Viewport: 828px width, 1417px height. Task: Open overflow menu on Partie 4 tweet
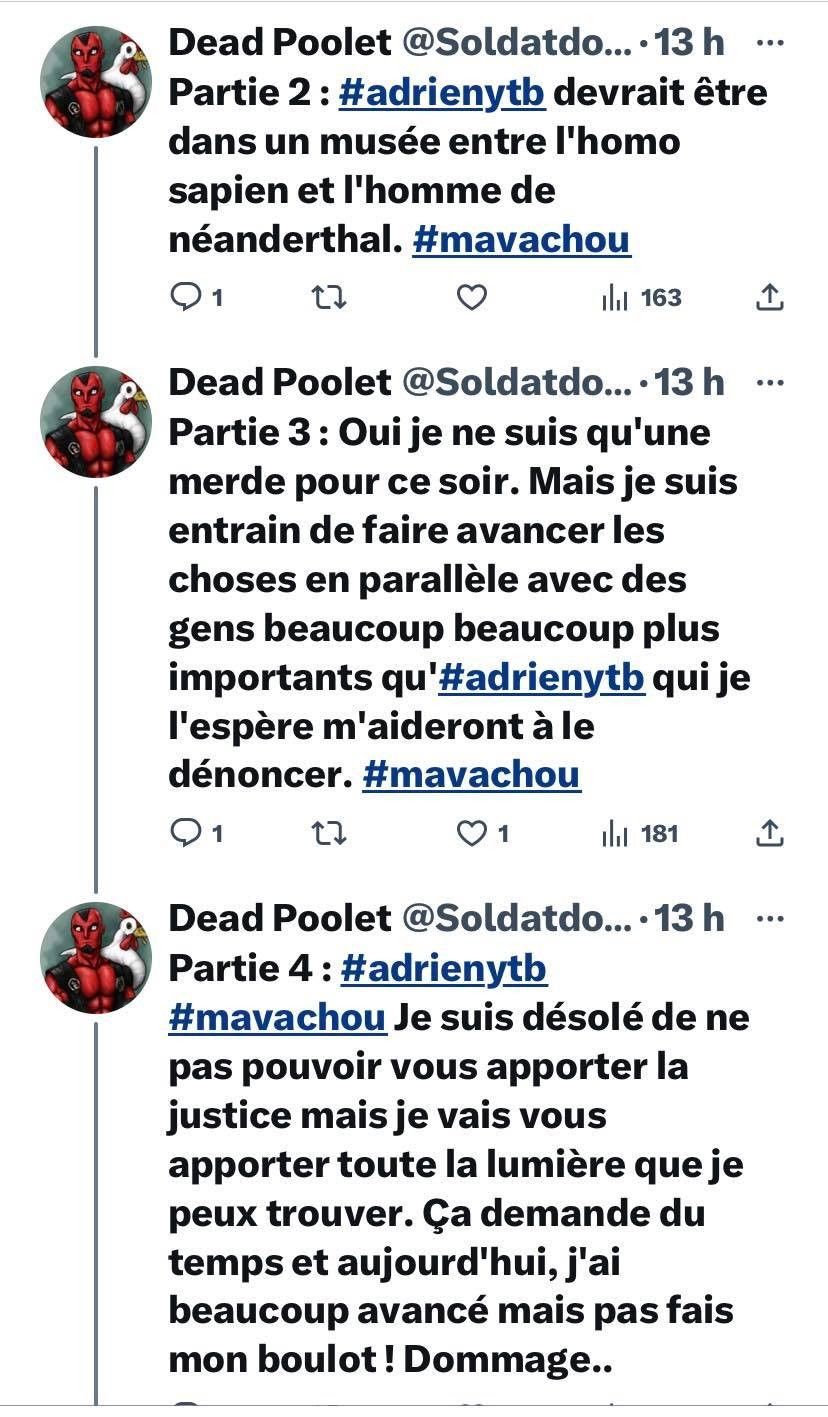click(768, 918)
